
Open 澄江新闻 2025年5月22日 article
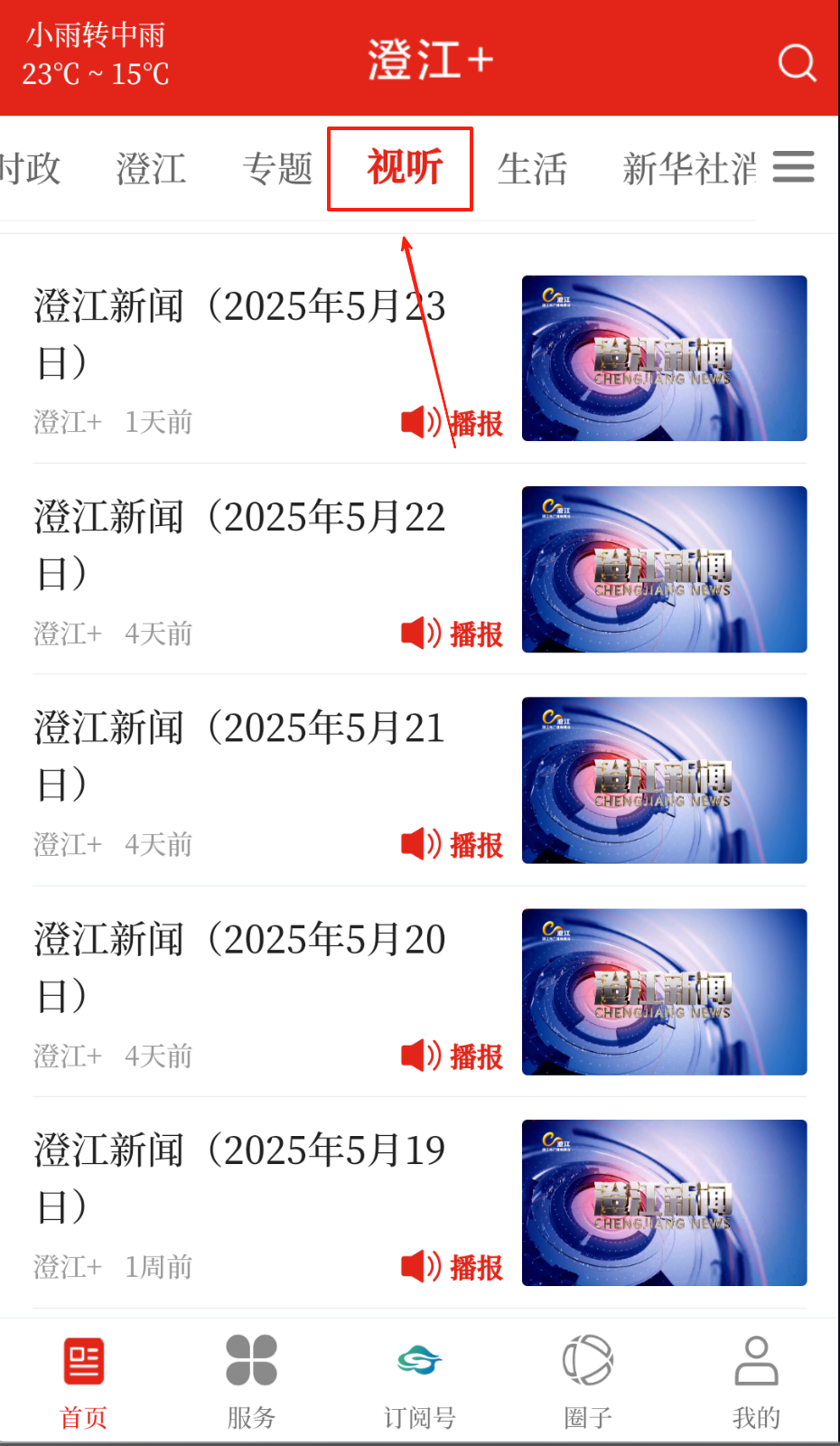tap(239, 543)
